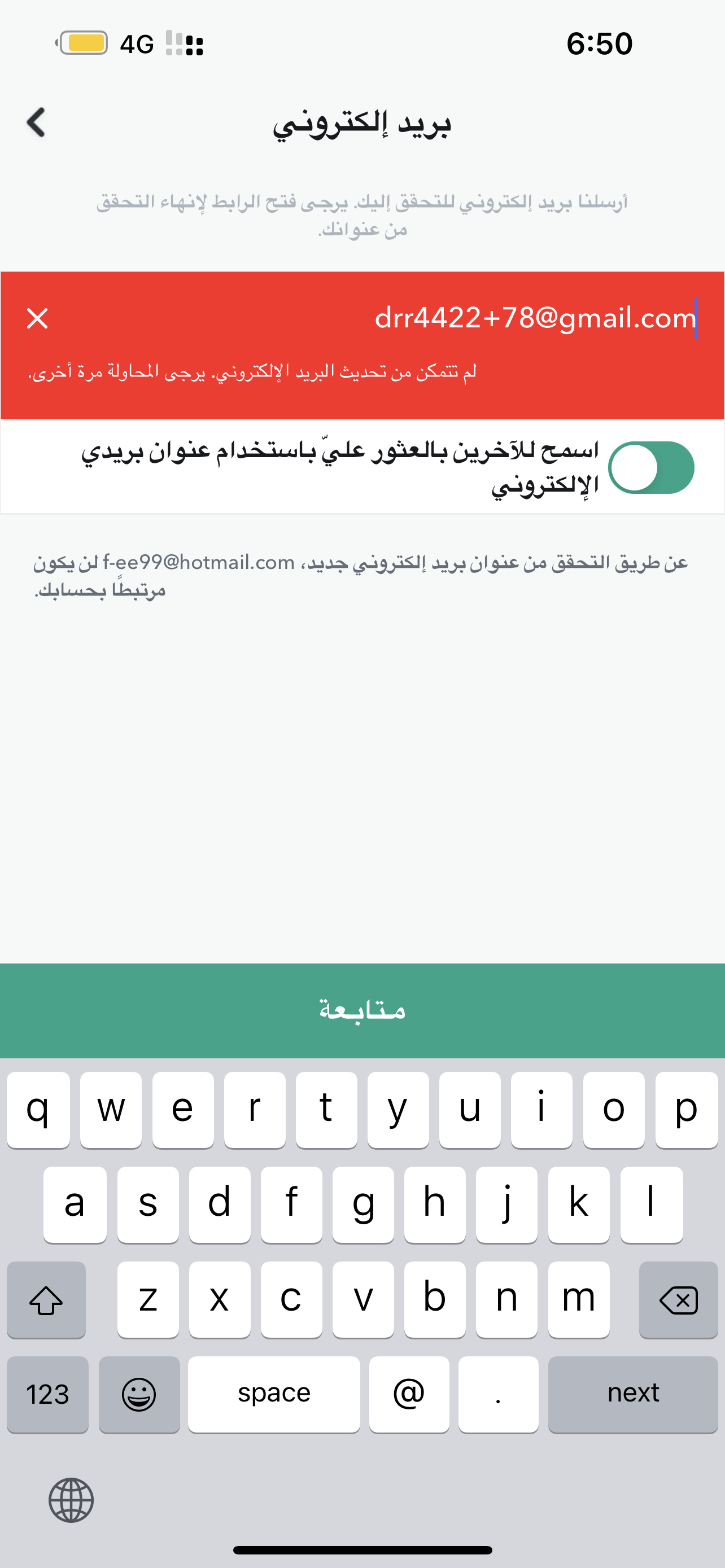
Task: Clear the email field with the X icon
Action: click(37, 318)
